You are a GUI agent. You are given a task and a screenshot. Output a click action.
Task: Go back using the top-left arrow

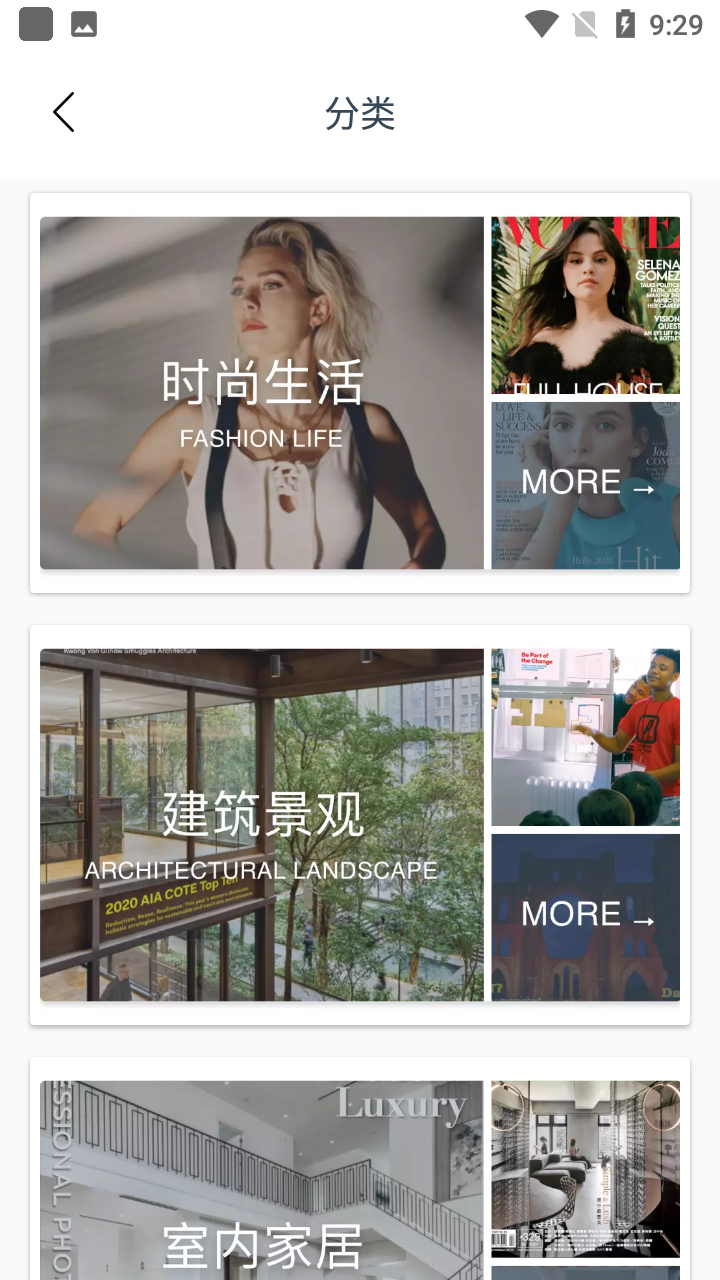tap(64, 112)
